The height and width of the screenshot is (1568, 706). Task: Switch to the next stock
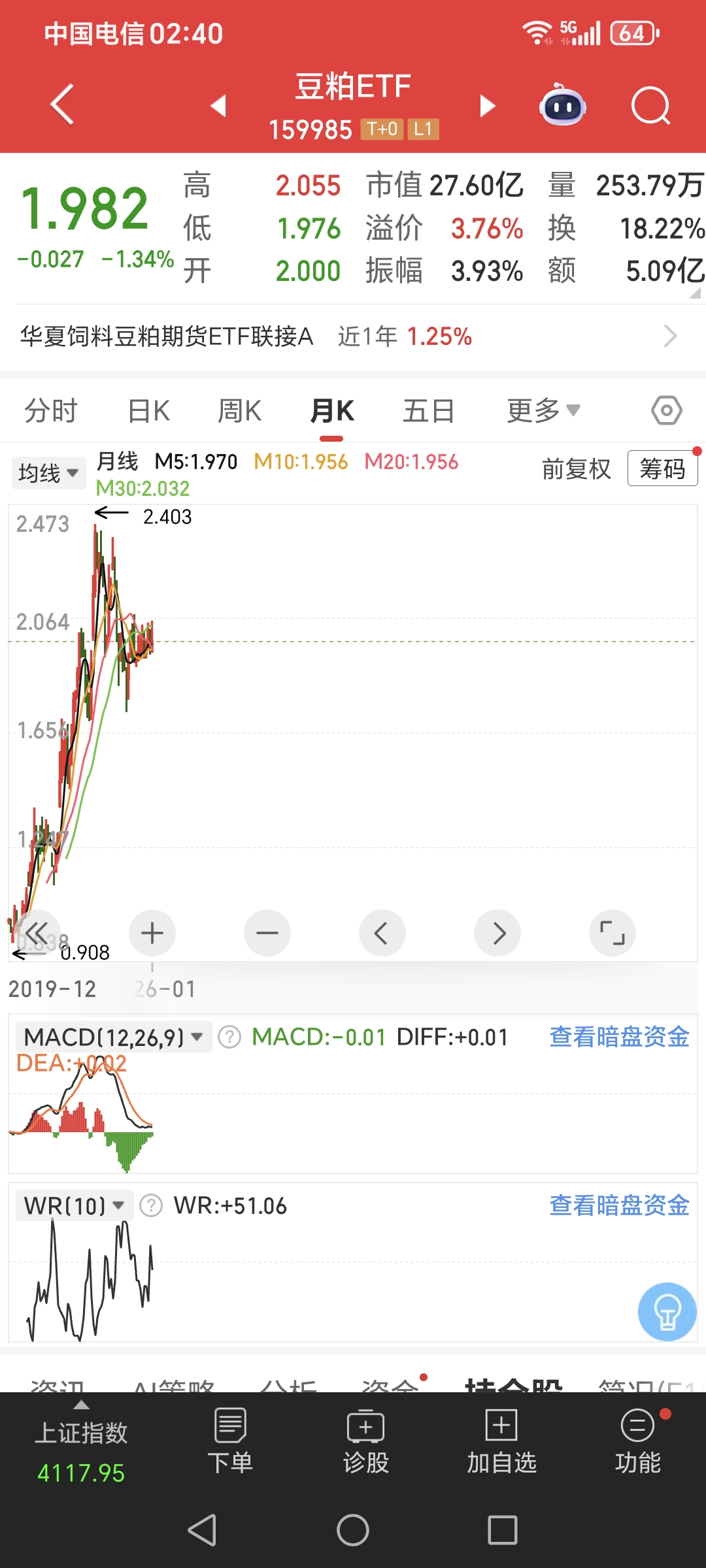point(487,105)
